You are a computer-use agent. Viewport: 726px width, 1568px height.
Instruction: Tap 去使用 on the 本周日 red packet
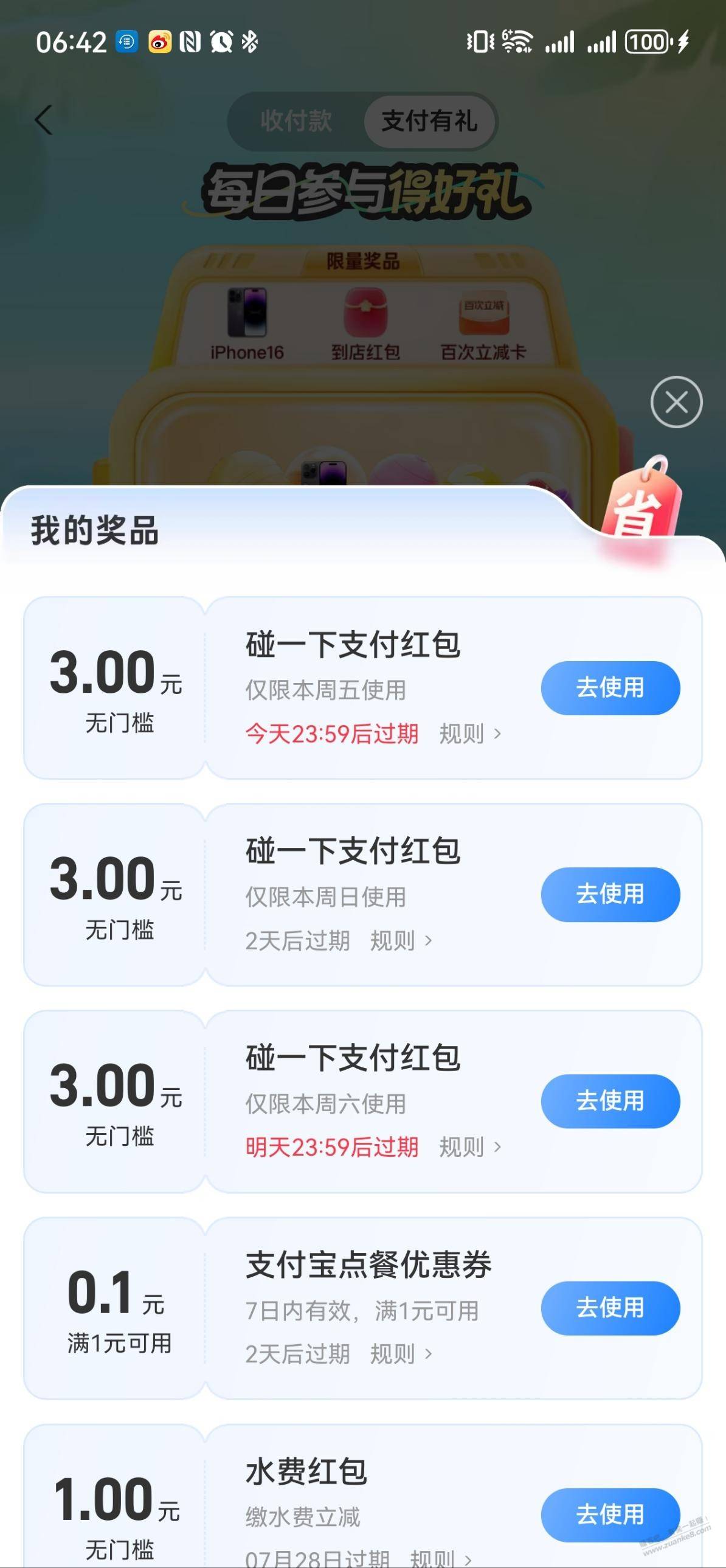point(610,894)
